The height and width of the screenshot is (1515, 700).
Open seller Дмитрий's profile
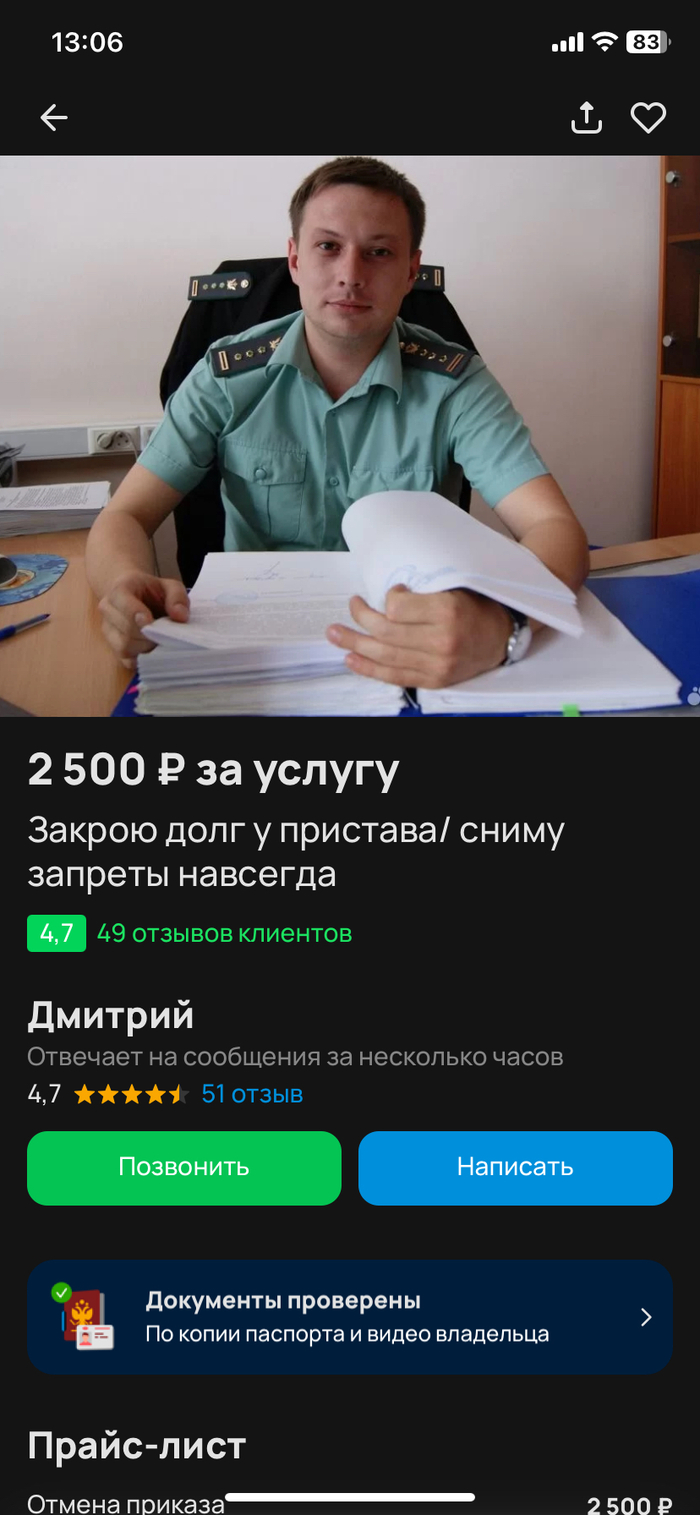[x=111, y=1016]
